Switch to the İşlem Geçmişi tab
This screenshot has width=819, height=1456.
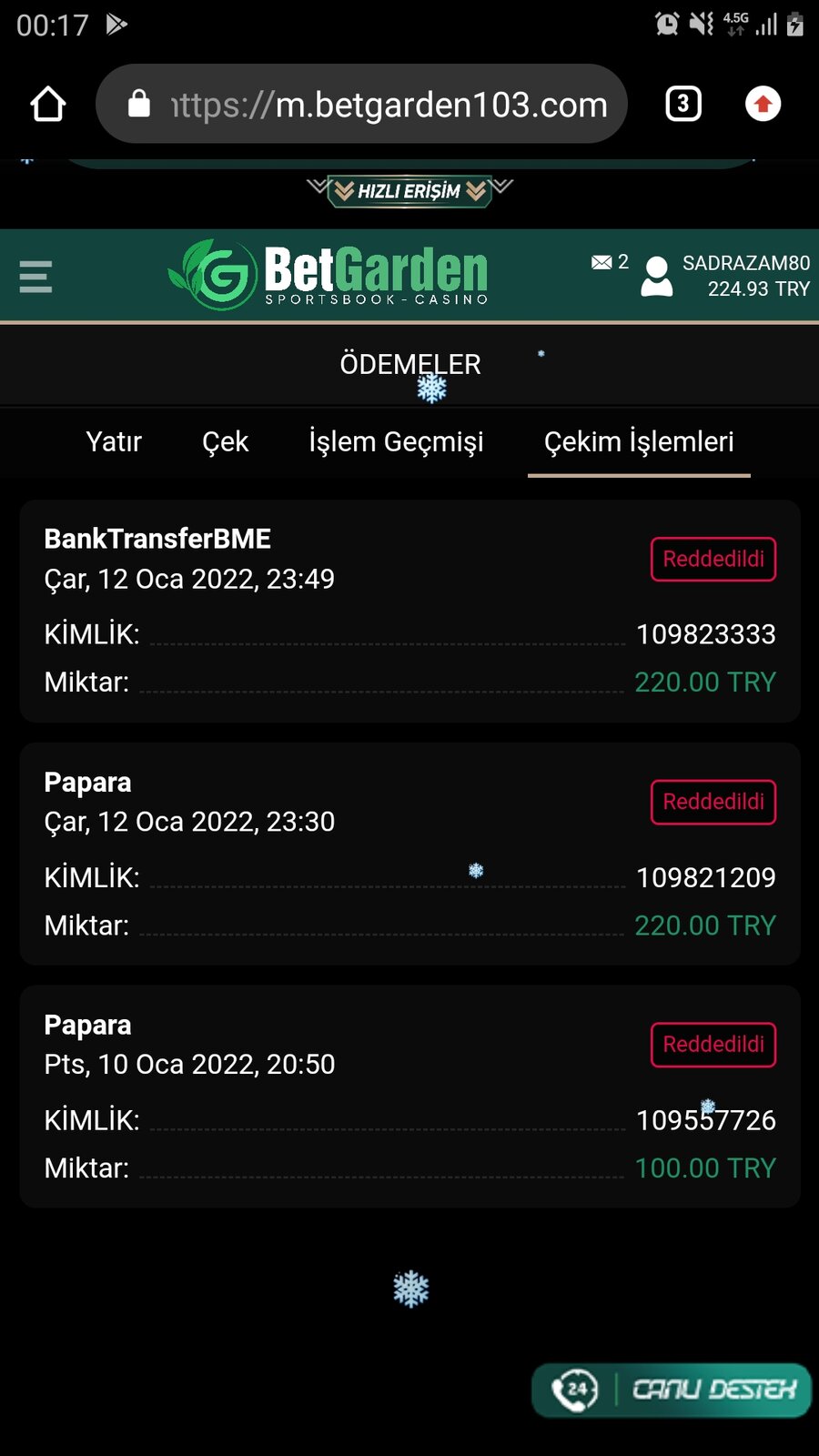click(396, 441)
